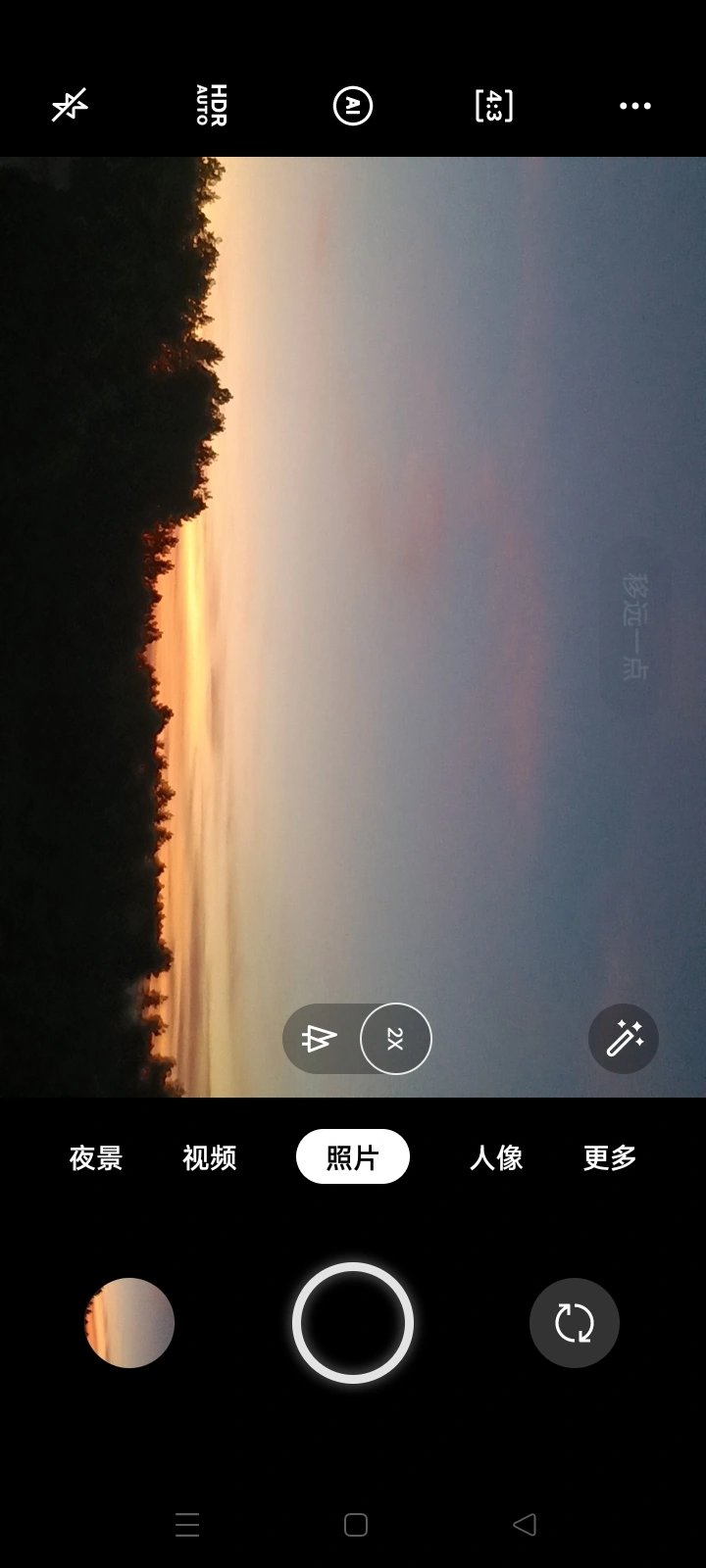Change the 4:3 aspect ratio
This screenshot has height=1568, width=706.
[x=494, y=105]
